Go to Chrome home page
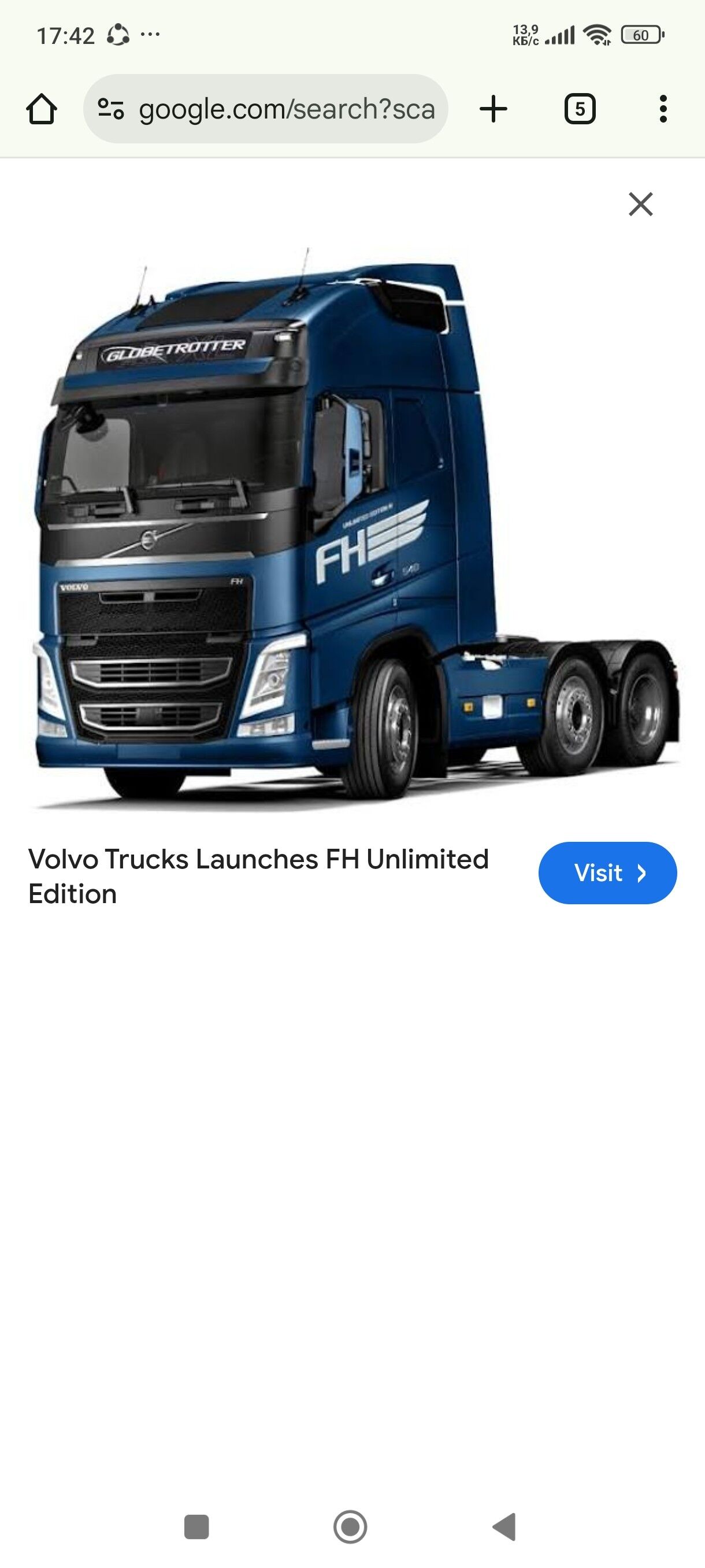 (x=42, y=110)
